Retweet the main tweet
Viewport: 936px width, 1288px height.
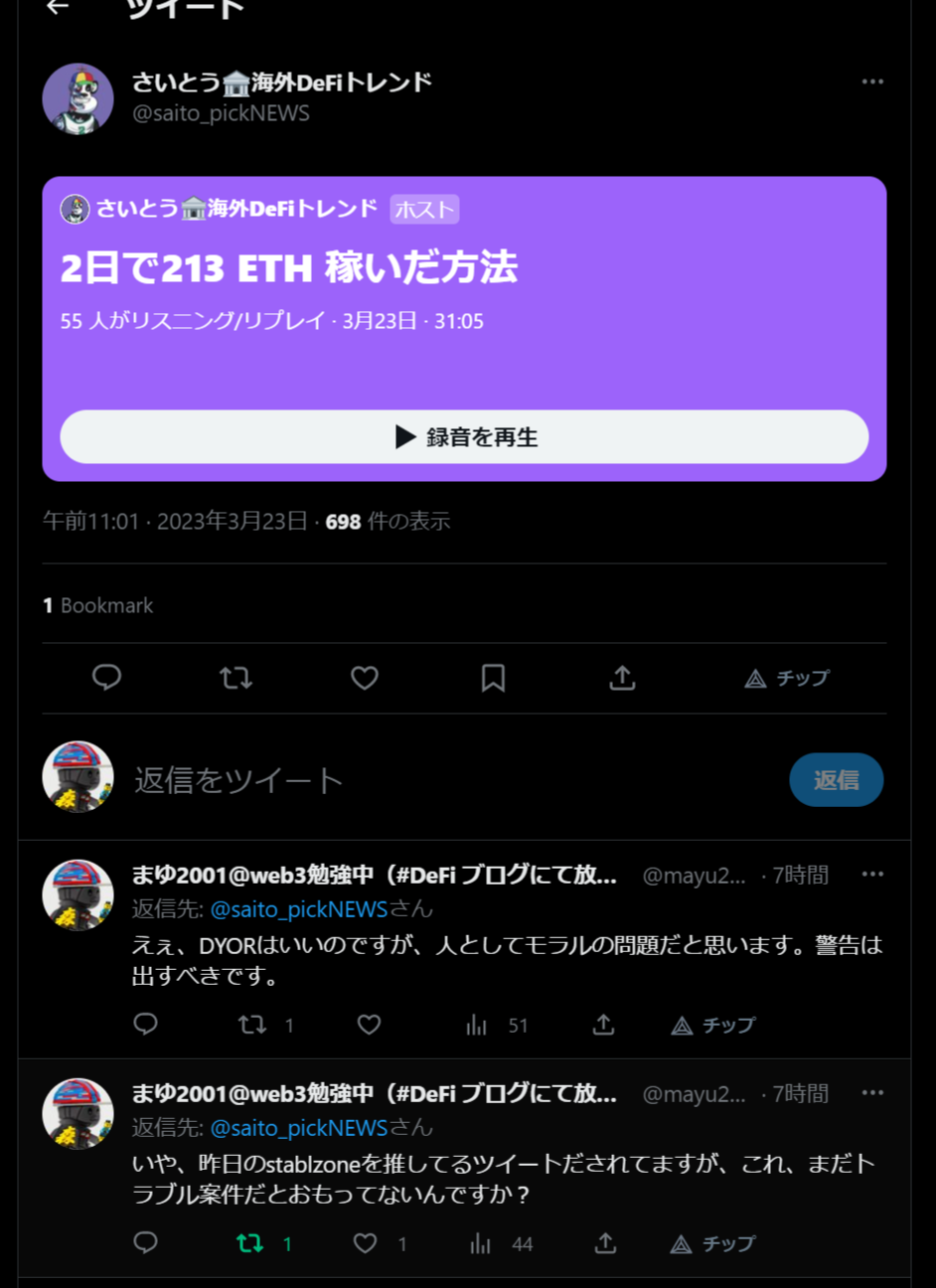(235, 678)
